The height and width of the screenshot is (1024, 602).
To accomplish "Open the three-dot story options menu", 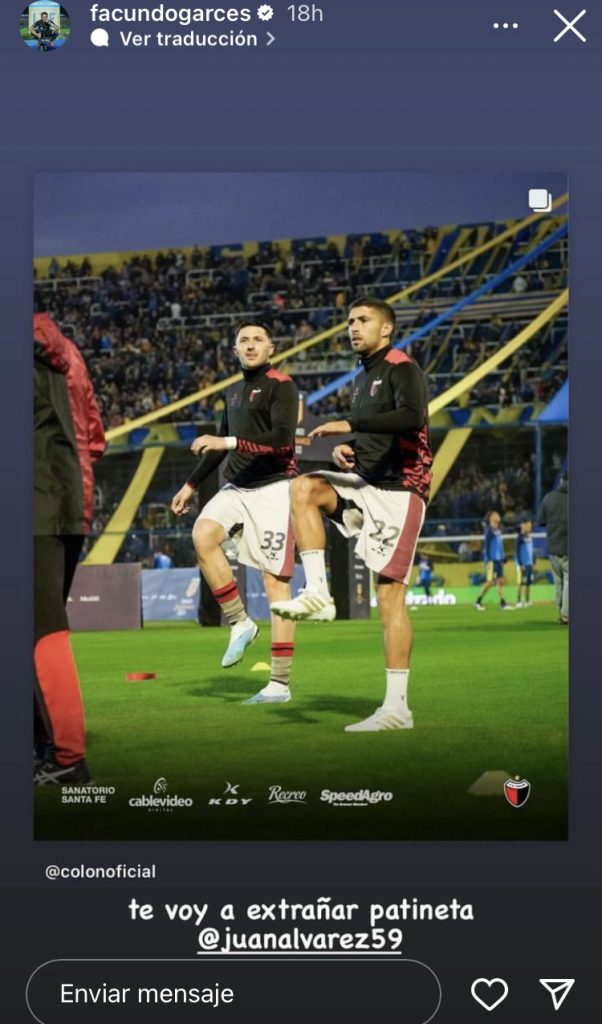I will coord(506,24).
